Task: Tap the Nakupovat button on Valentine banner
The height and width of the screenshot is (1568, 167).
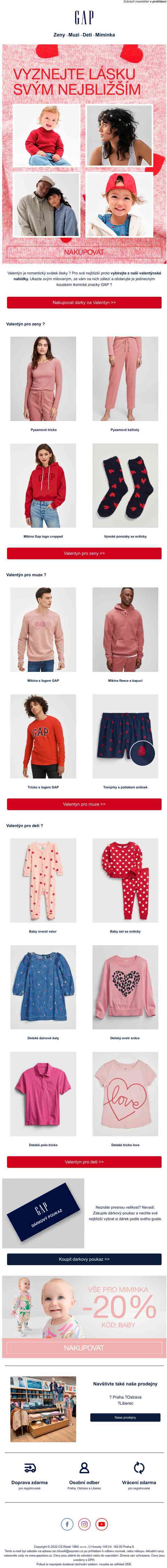Action: tap(84, 251)
